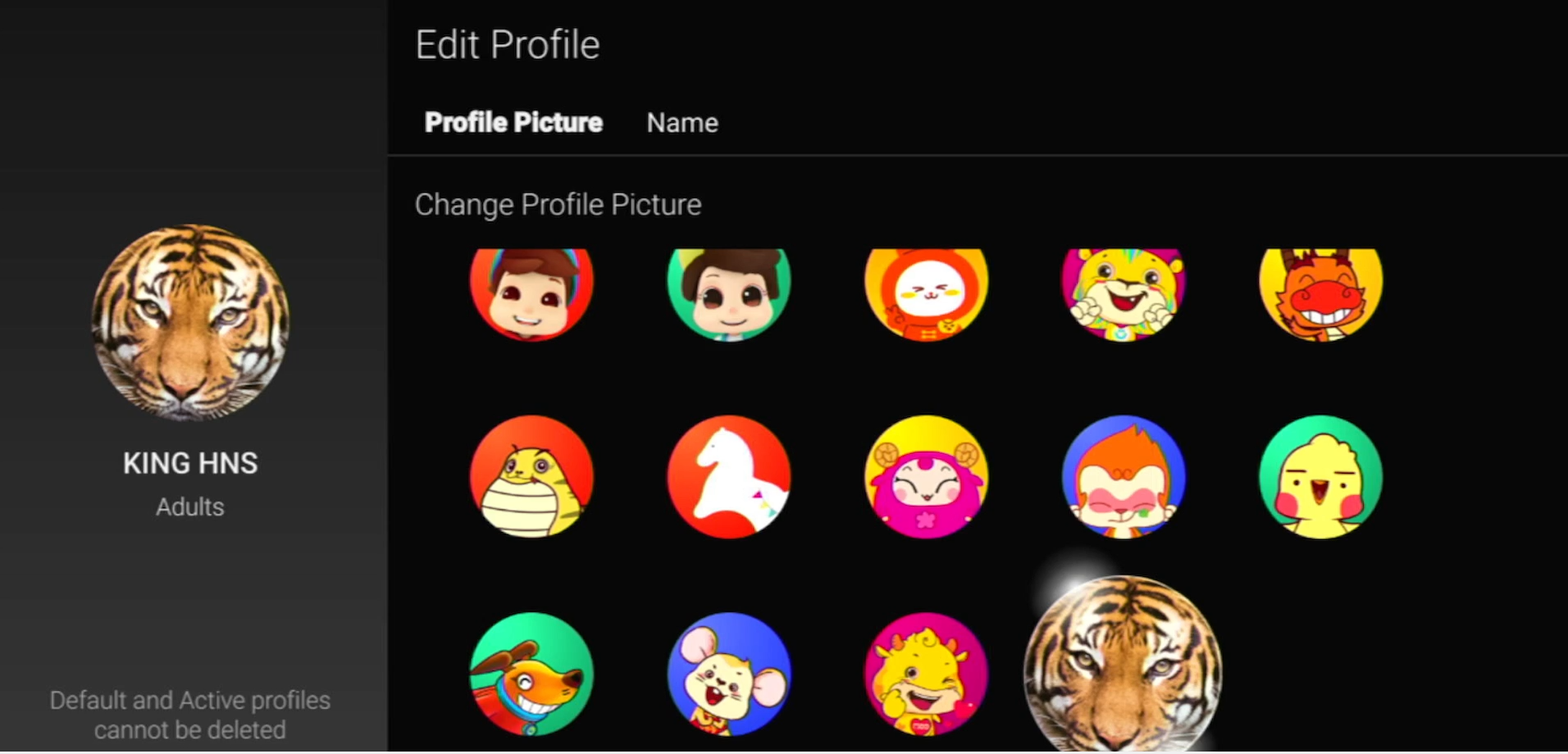
Task: Choose the yellow chick avatar
Action: click(1321, 477)
